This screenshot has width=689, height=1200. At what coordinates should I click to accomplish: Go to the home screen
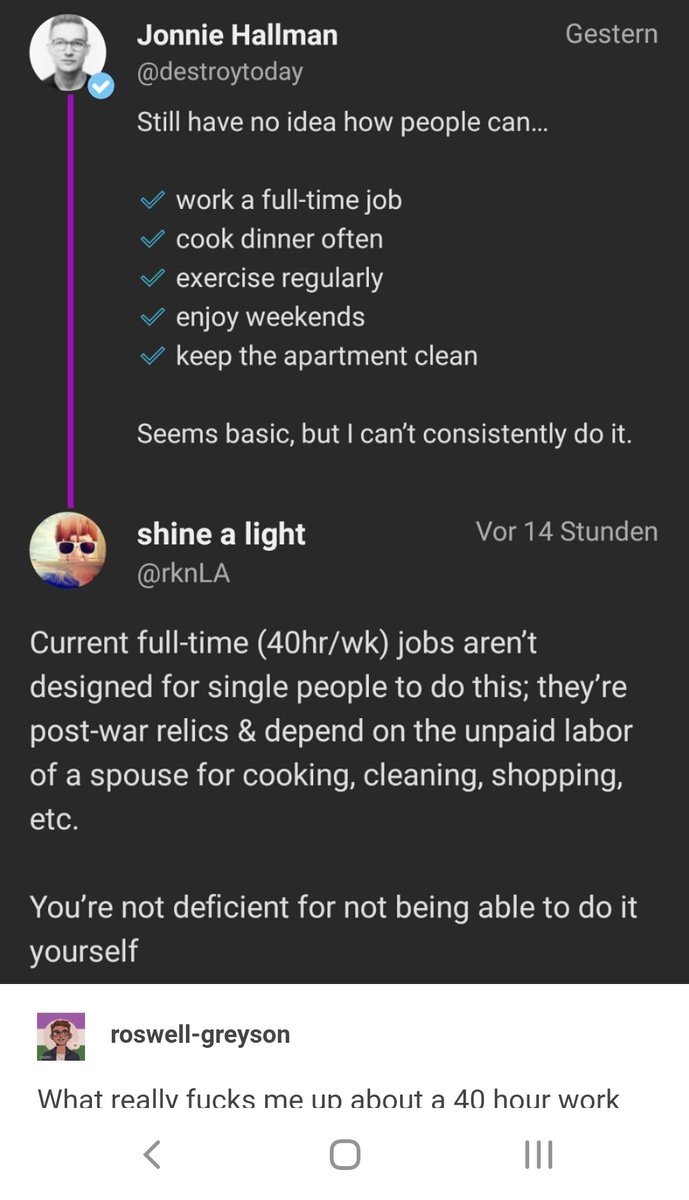click(345, 1155)
